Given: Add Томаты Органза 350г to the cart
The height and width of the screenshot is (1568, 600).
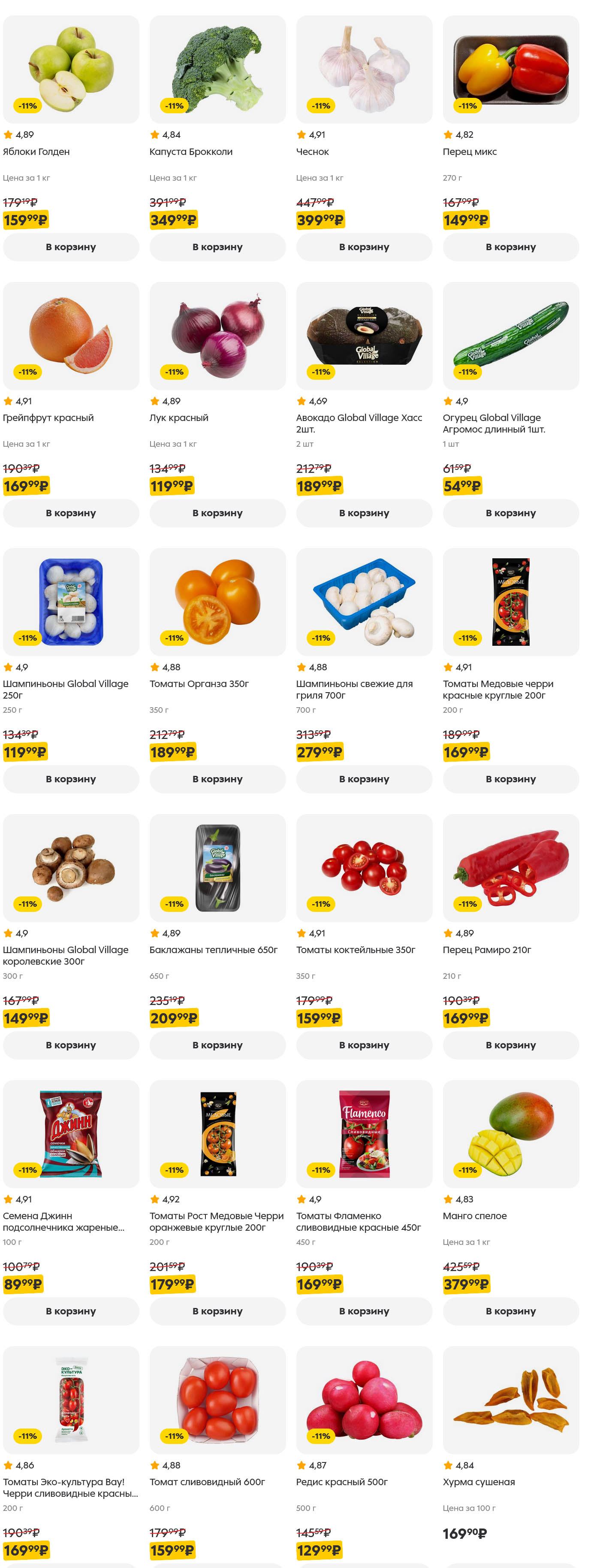Looking at the screenshot, I should coord(217,779).
